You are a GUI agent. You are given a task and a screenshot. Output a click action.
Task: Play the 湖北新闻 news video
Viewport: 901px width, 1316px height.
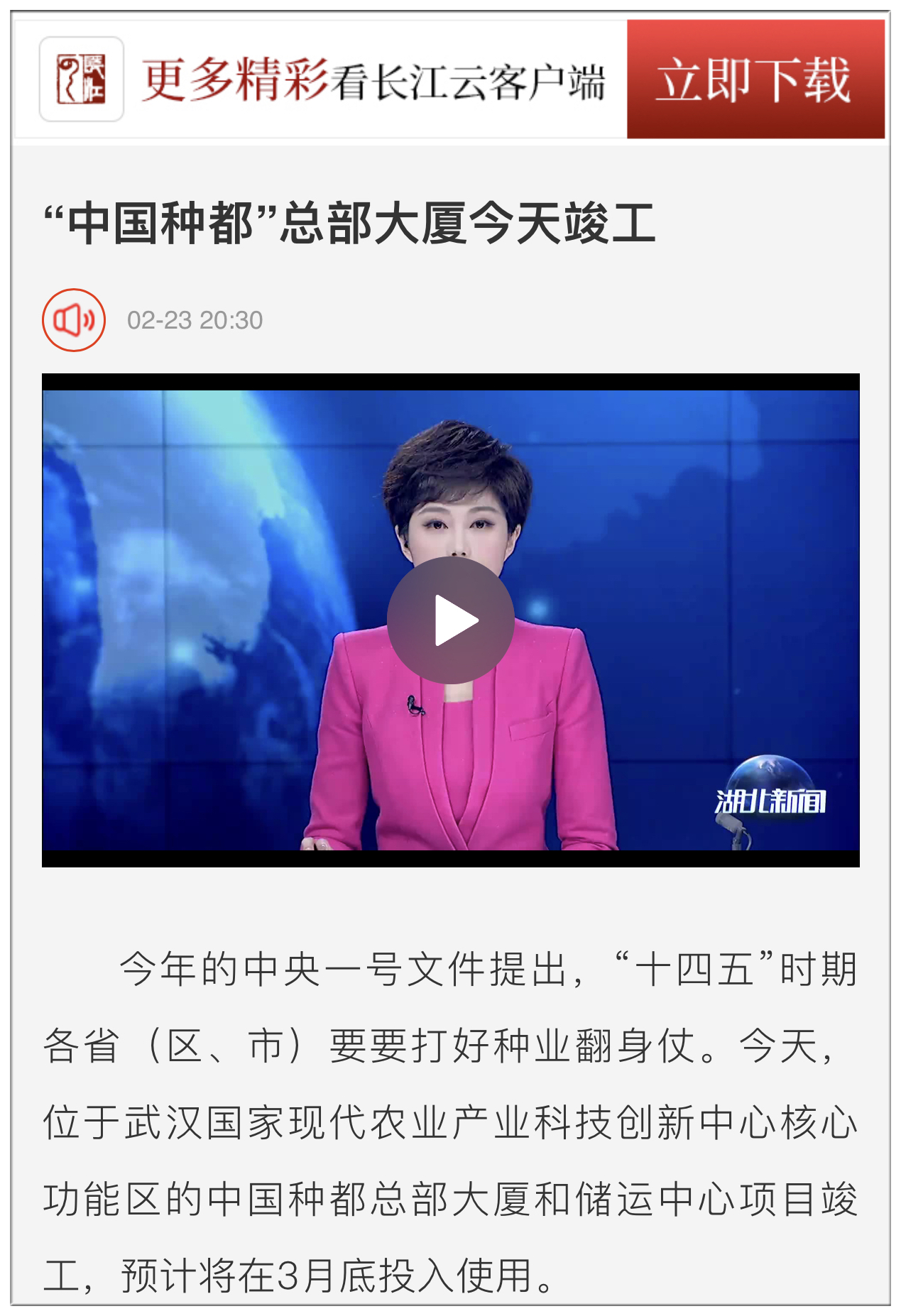click(451, 620)
